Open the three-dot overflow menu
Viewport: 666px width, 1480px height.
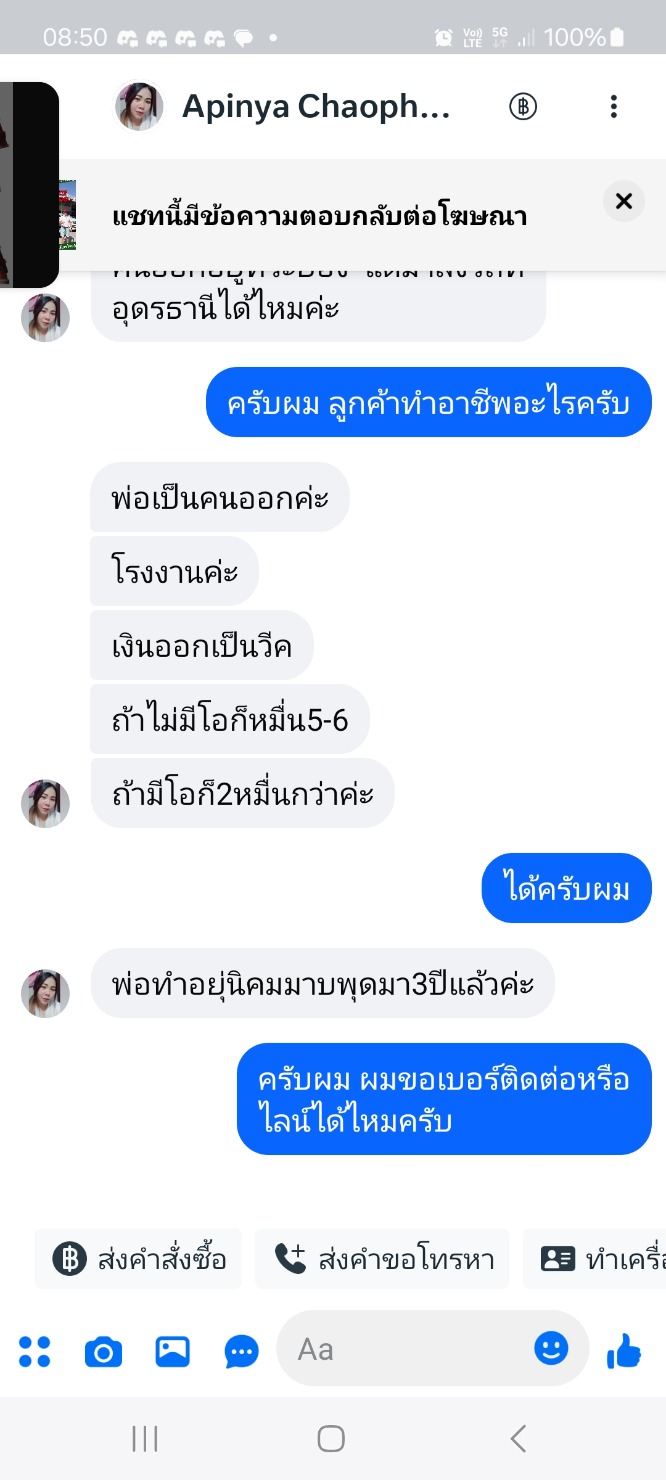pyautogui.click(x=614, y=107)
